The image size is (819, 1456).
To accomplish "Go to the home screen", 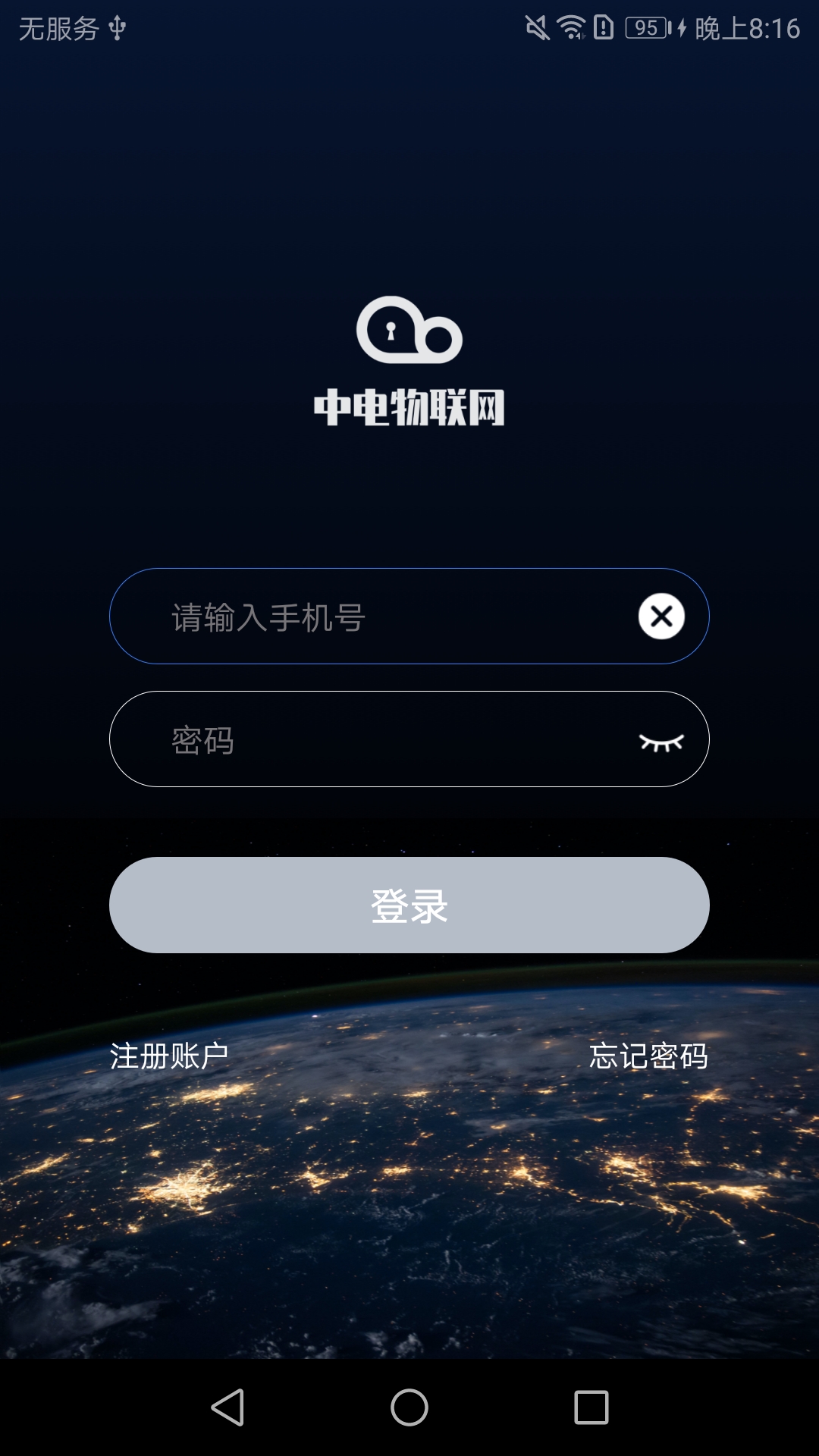I will pyautogui.click(x=409, y=1407).
